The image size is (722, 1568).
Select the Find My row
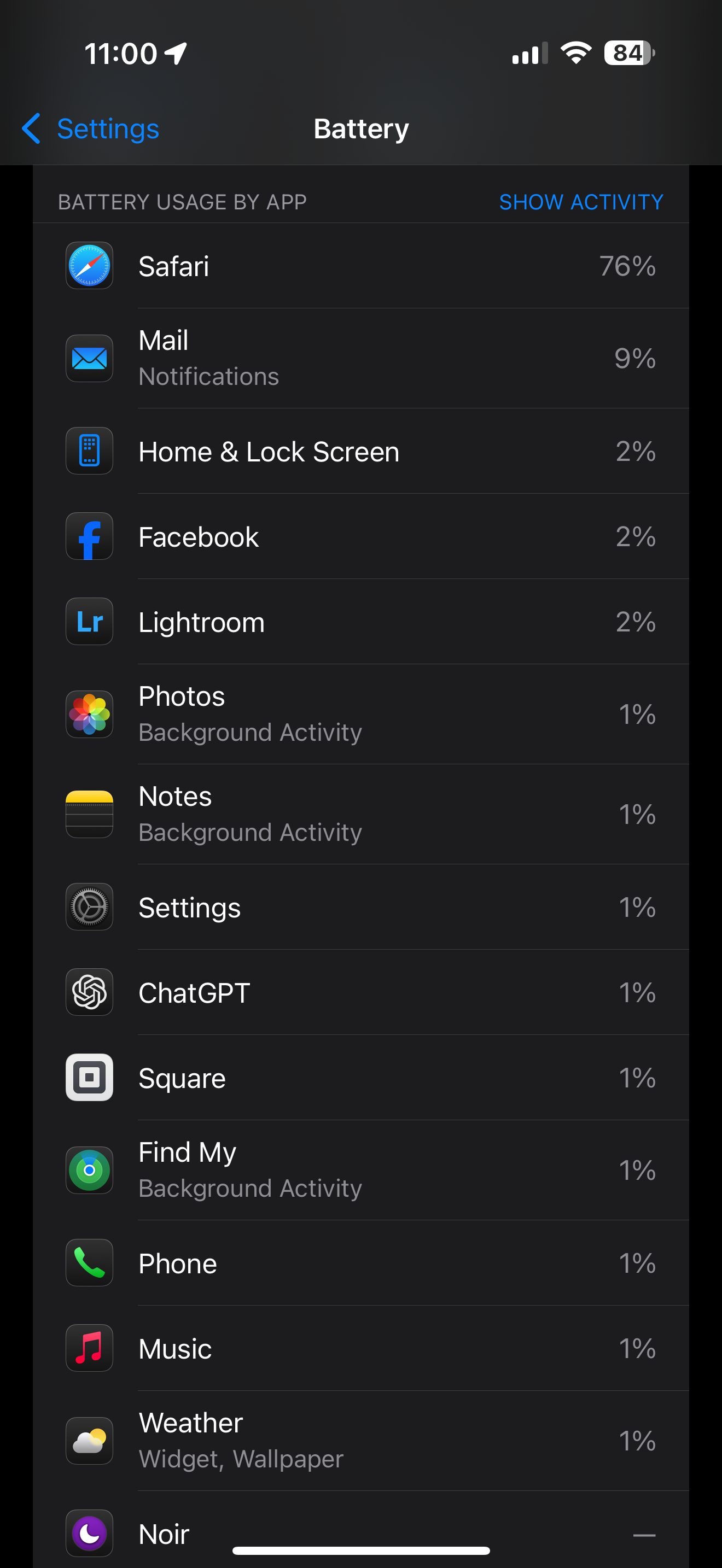click(360, 1170)
